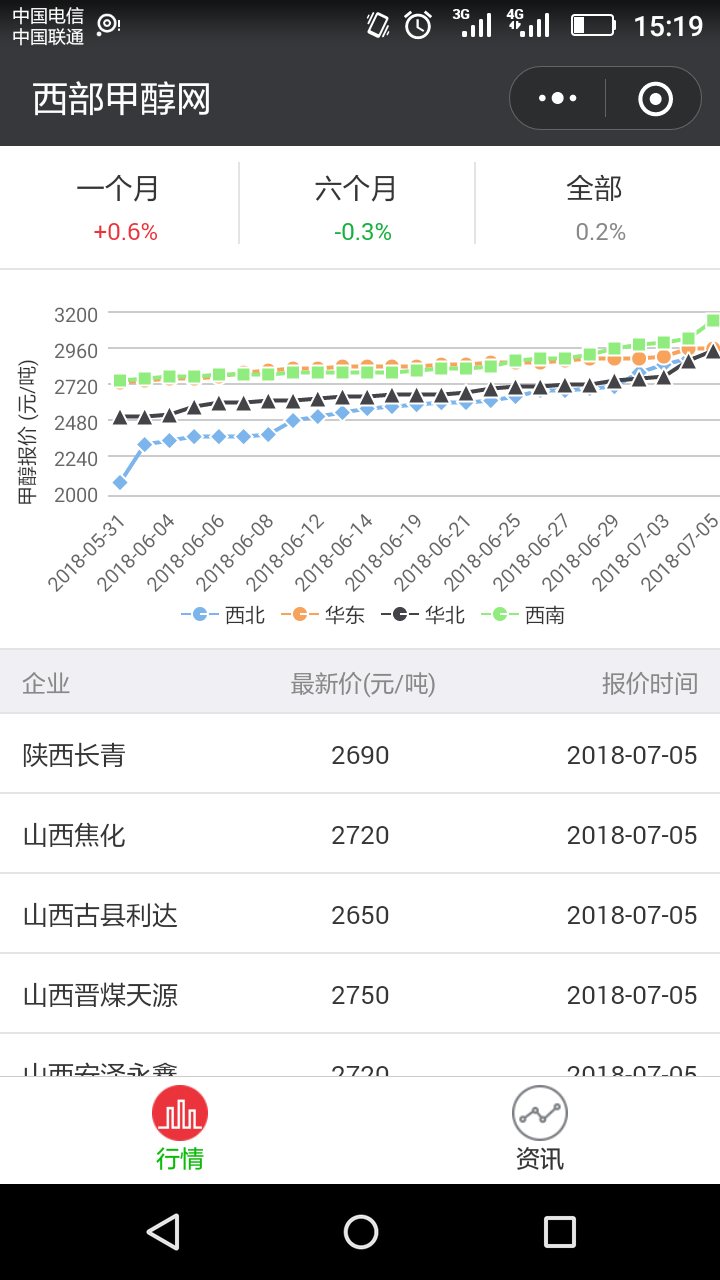This screenshot has height=1280, width=720.
Task: Toggle the 华北 series in the chart legend
Action: point(423,615)
